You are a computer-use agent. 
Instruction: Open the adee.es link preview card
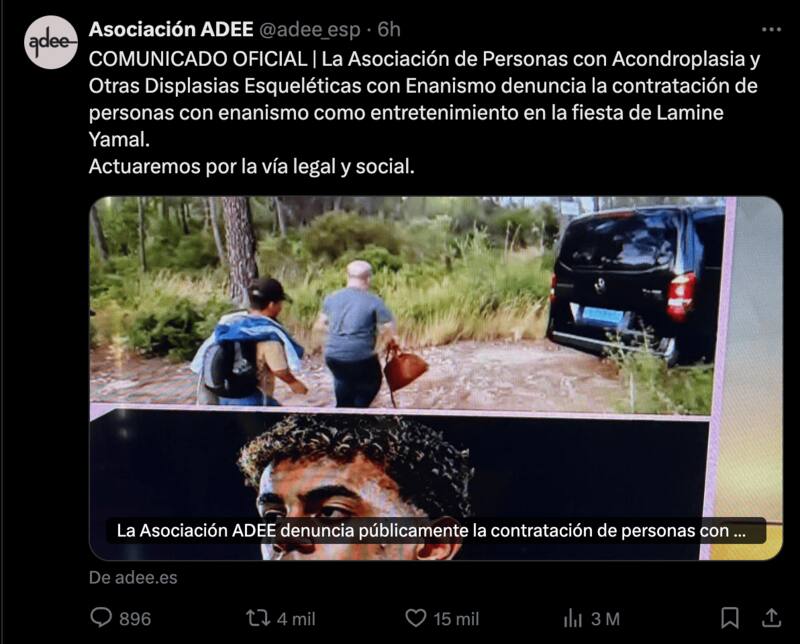tap(435, 378)
